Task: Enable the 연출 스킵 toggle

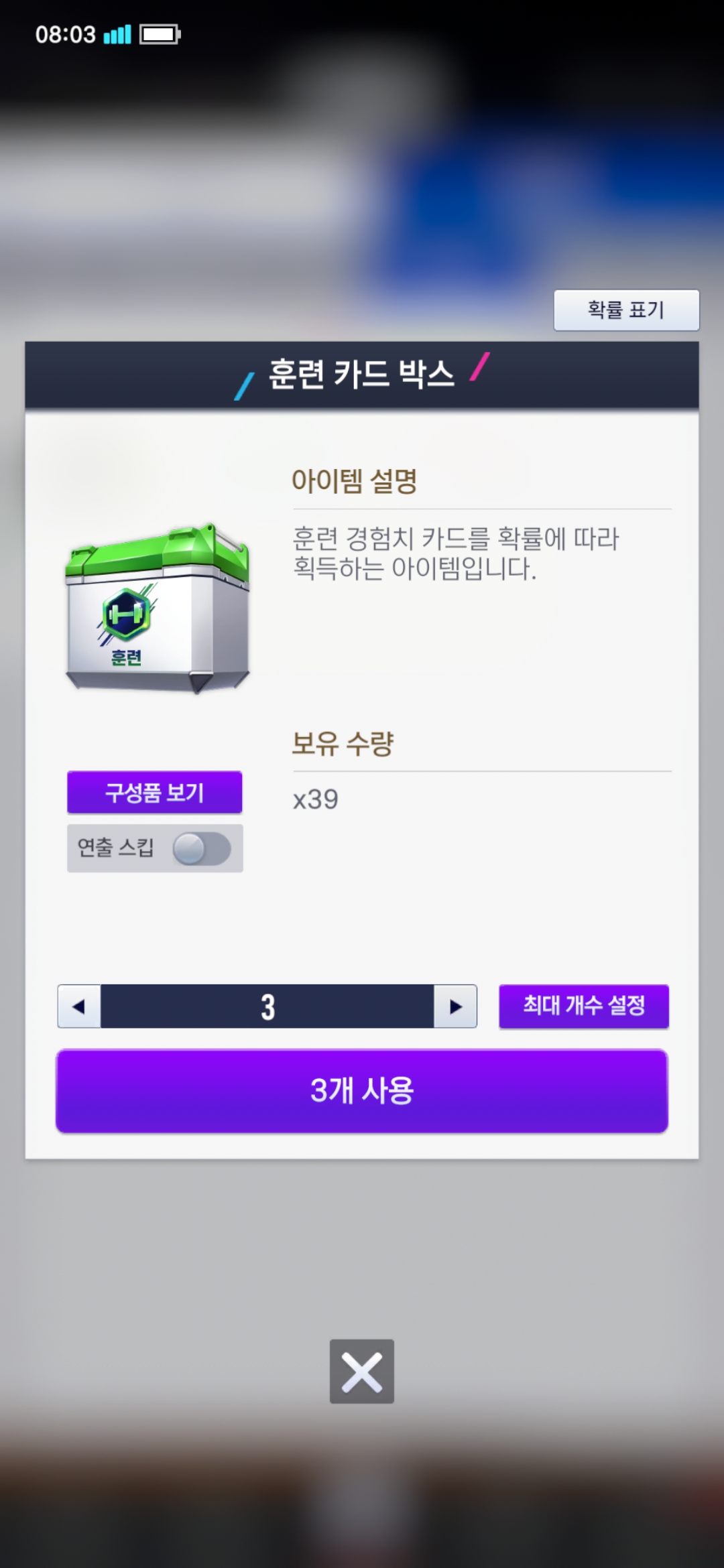Action: (202, 848)
